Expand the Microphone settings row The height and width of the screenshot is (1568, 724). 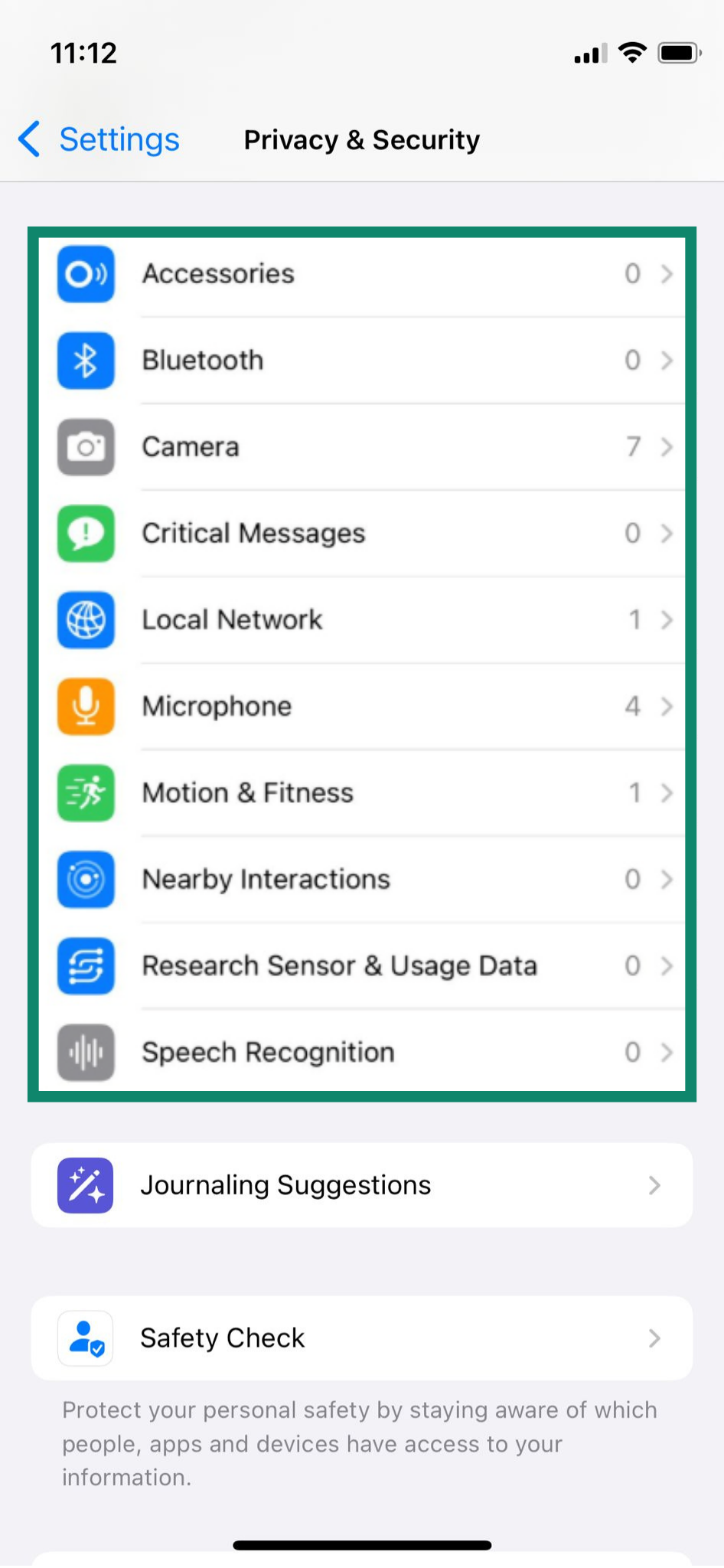click(665, 707)
